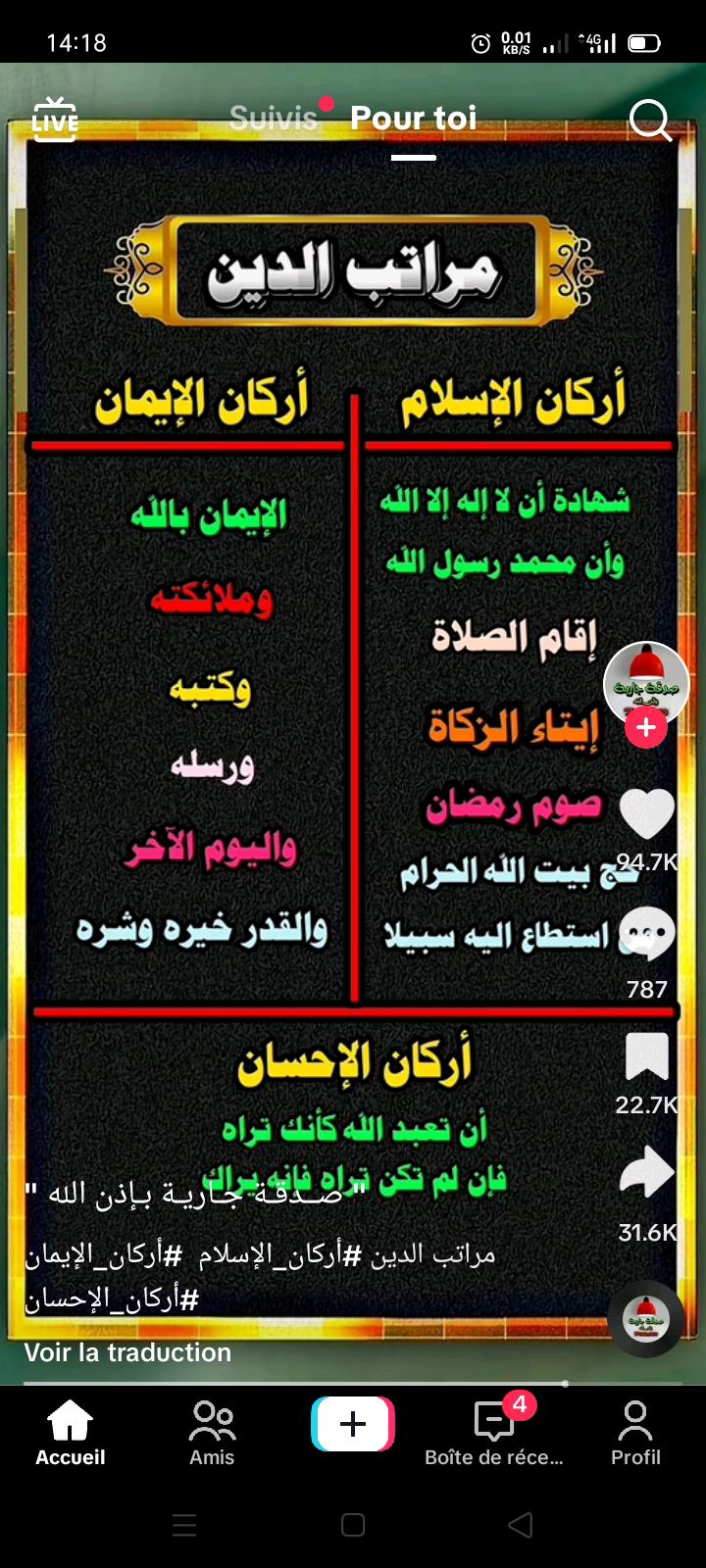The width and height of the screenshot is (706, 1568).
Task: Select the Pour toi tab
Action: pos(414,119)
